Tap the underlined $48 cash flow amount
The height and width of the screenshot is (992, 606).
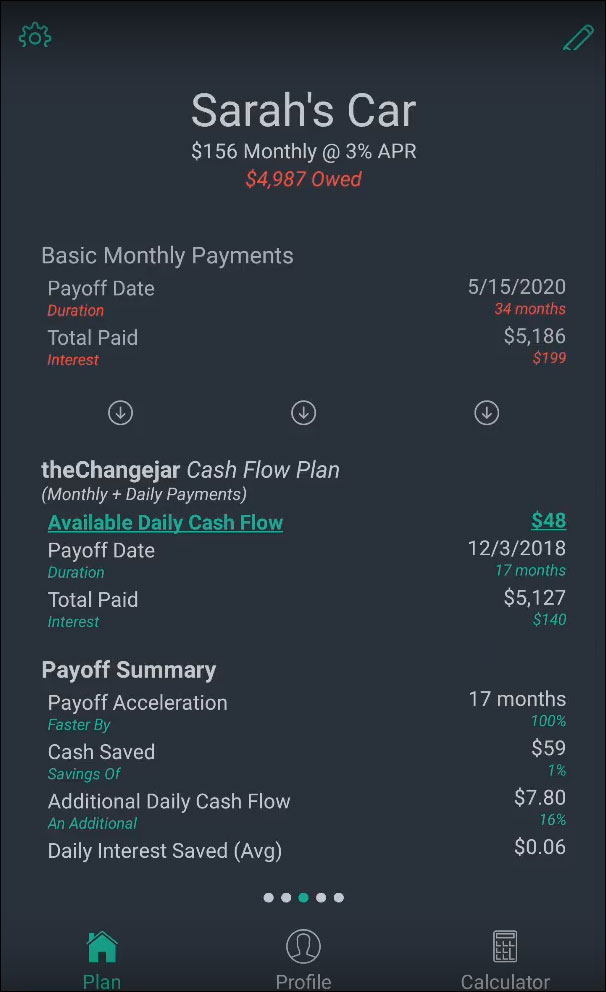click(x=548, y=521)
